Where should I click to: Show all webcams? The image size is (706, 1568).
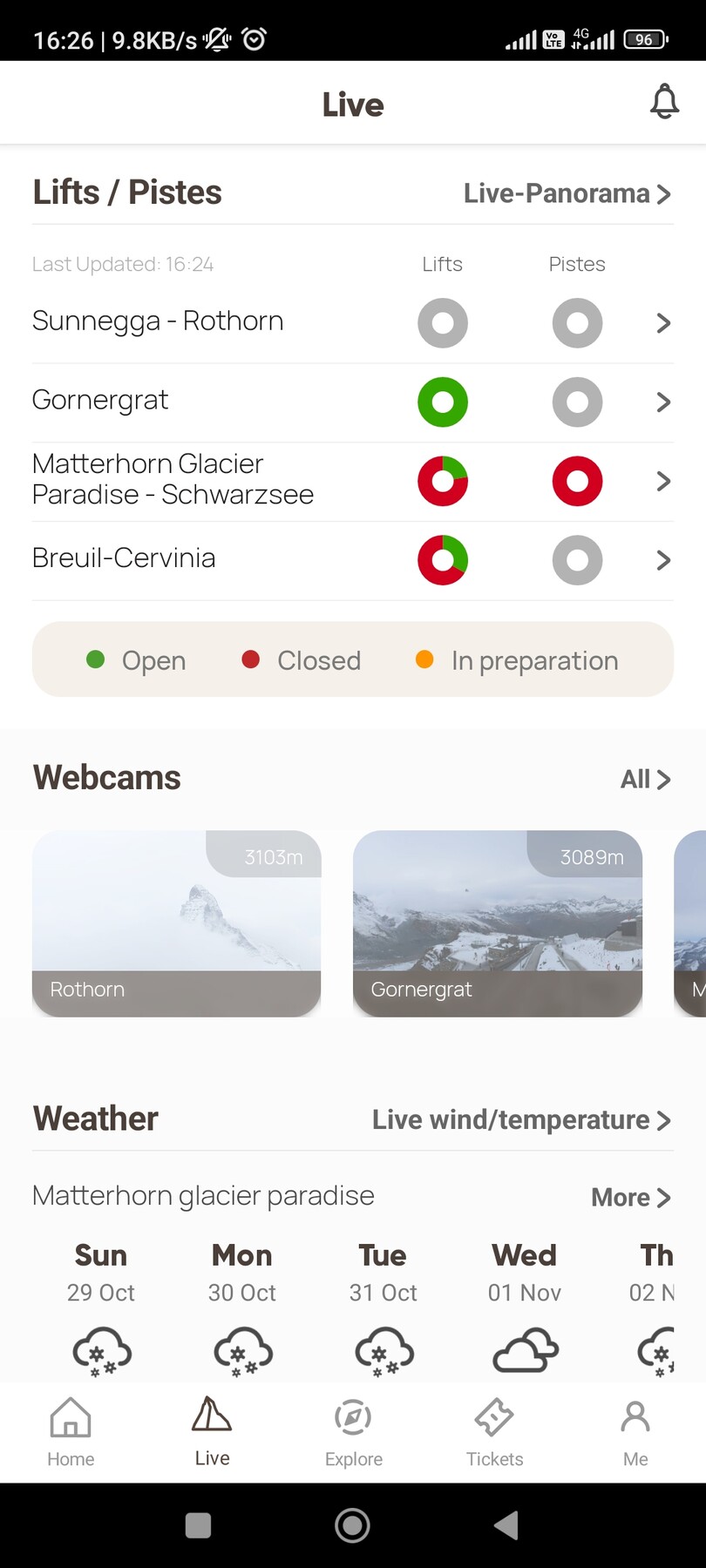pos(645,779)
